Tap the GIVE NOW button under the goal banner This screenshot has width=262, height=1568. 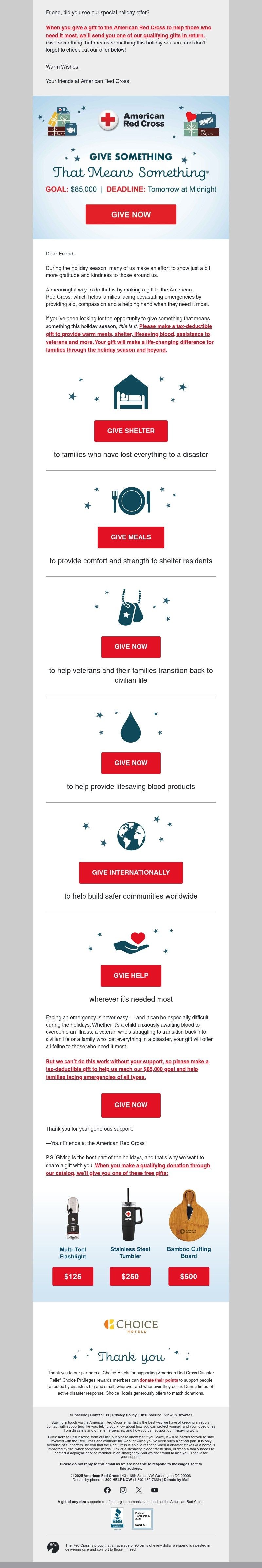pyautogui.click(x=130, y=214)
